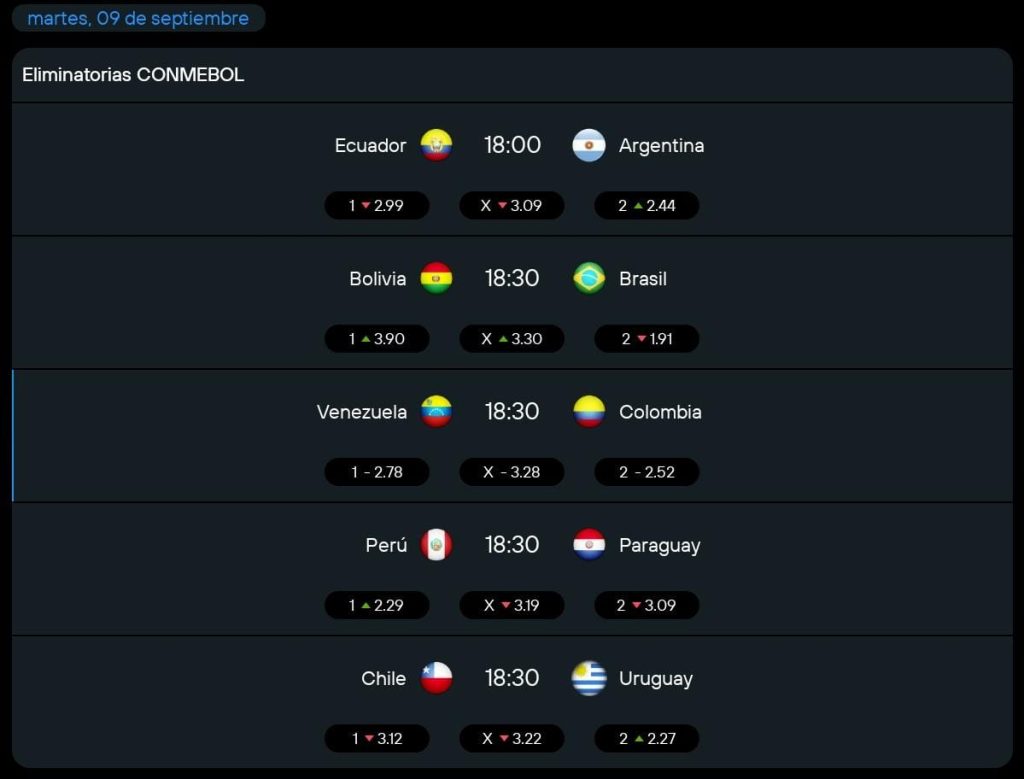Screen dimensions: 1024x779
Task: Choose Colombia win odds 2.52
Action: tap(647, 472)
